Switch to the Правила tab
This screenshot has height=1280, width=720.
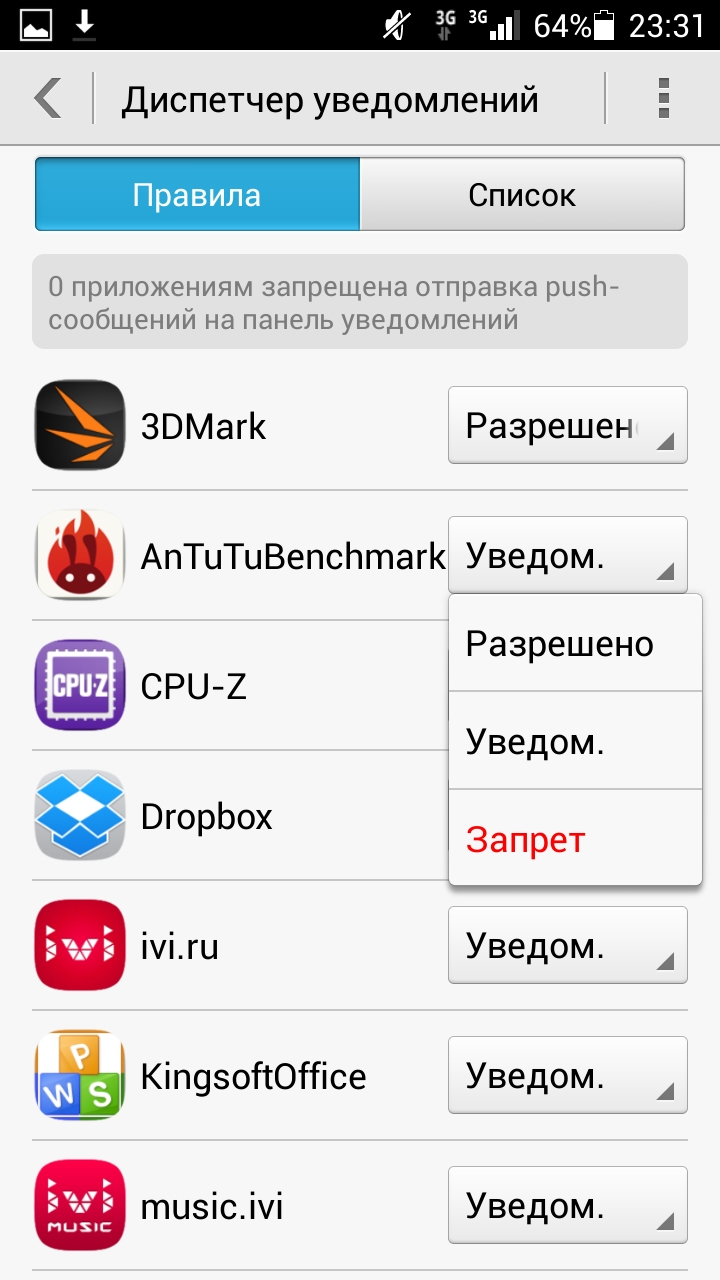click(197, 194)
